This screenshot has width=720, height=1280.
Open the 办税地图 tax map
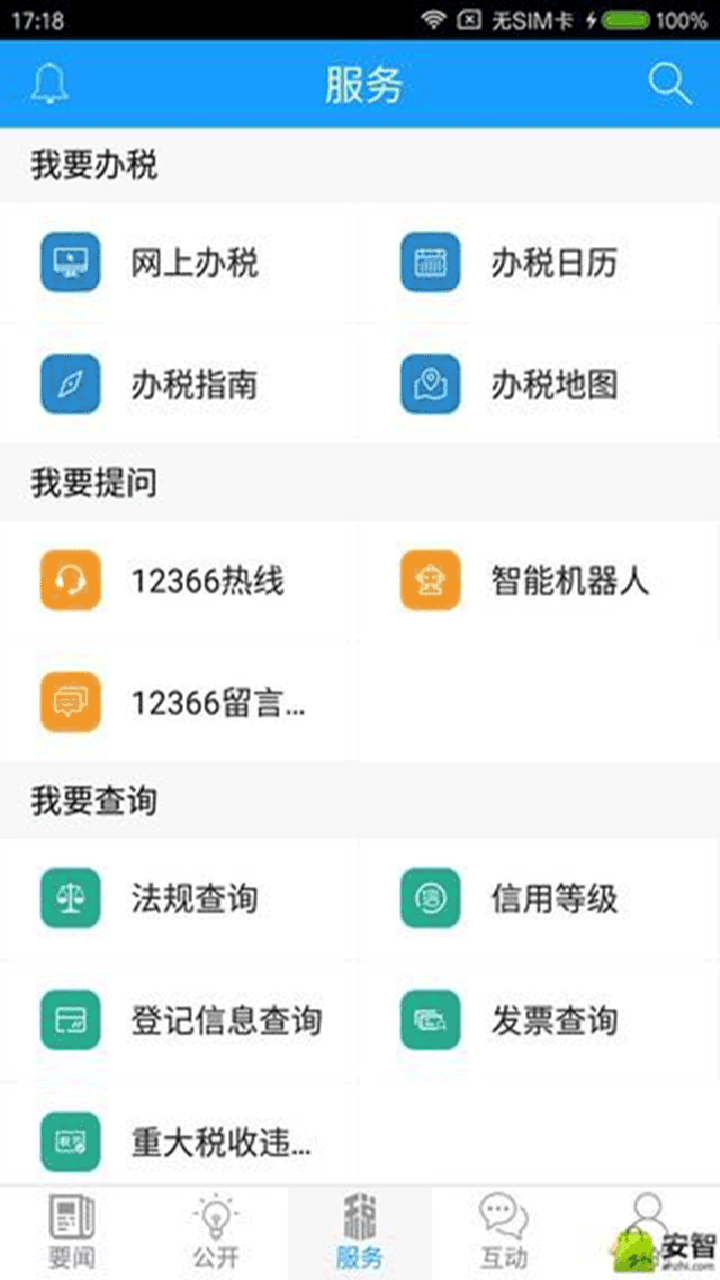click(540, 384)
